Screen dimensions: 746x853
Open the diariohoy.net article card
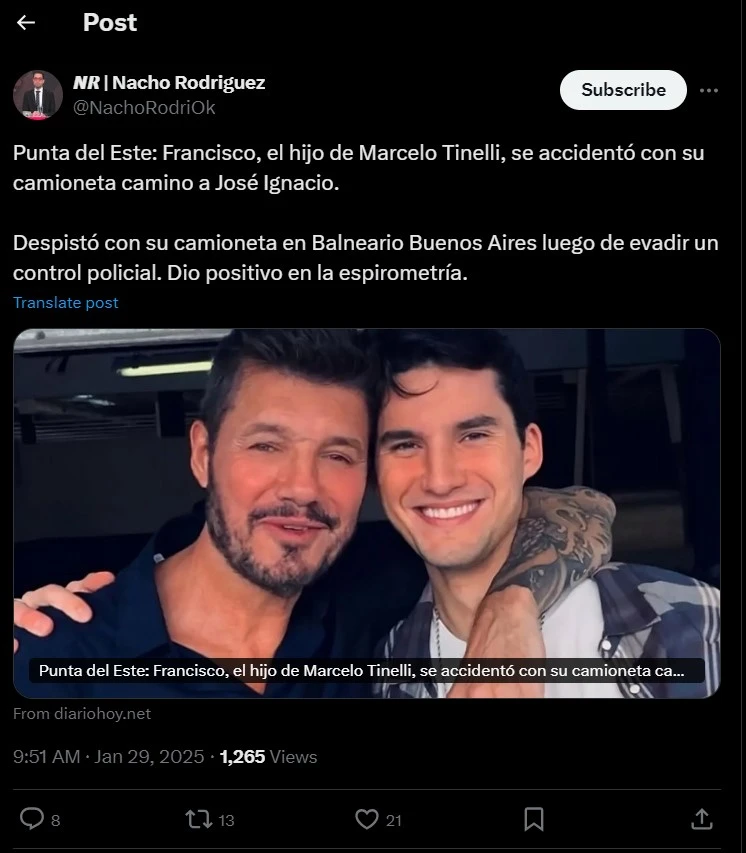(x=367, y=513)
